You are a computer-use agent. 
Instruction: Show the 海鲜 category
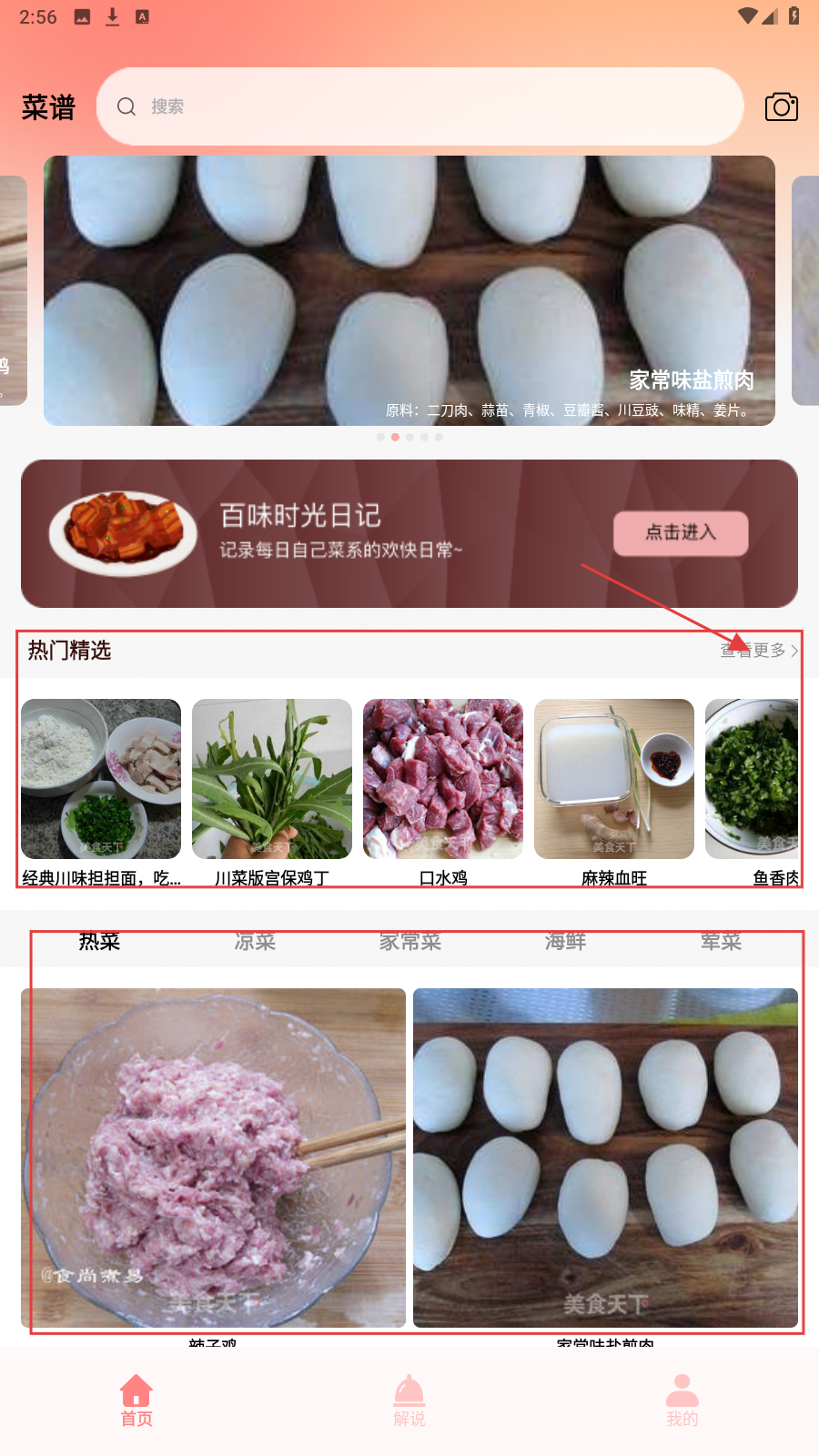(x=565, y=942)
